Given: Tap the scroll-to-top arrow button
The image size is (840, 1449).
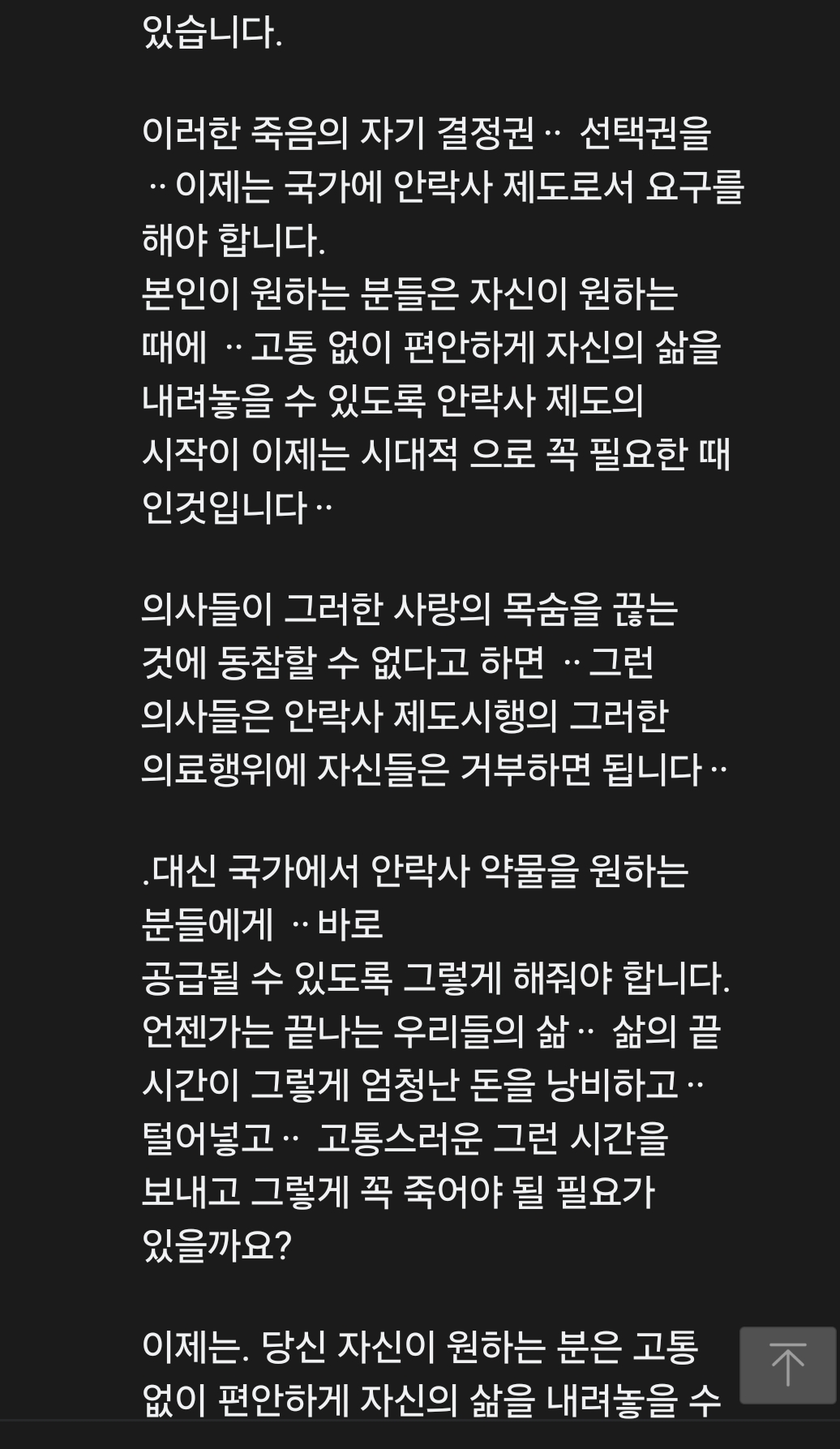Looking at the screenshot, I should coord(787,1365).
